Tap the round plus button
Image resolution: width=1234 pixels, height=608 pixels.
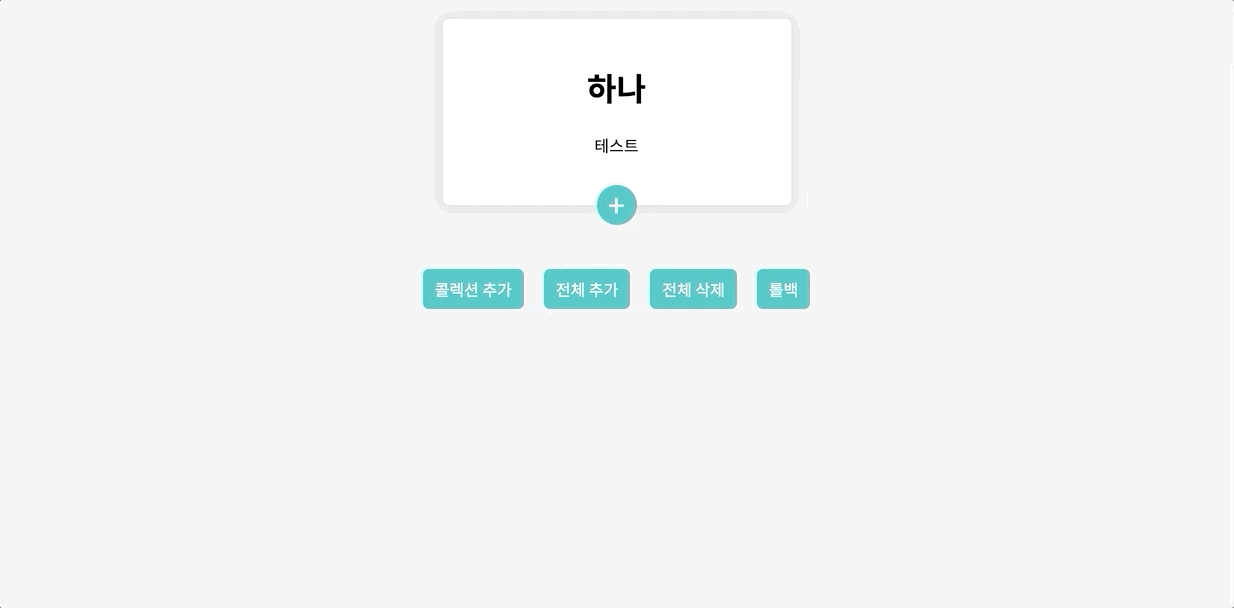click(x=616, y=205)
